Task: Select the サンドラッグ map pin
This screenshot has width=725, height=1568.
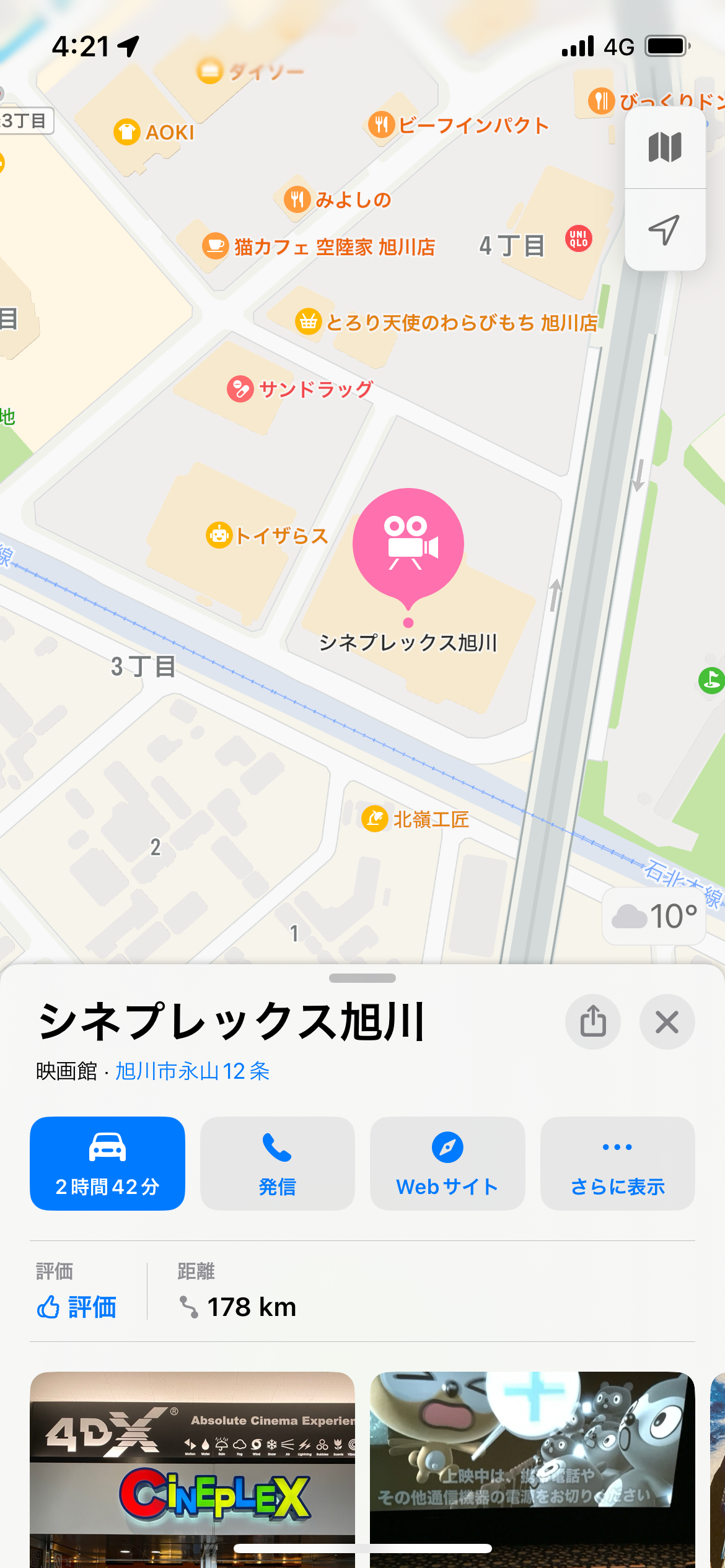Action: coord(240,389)
